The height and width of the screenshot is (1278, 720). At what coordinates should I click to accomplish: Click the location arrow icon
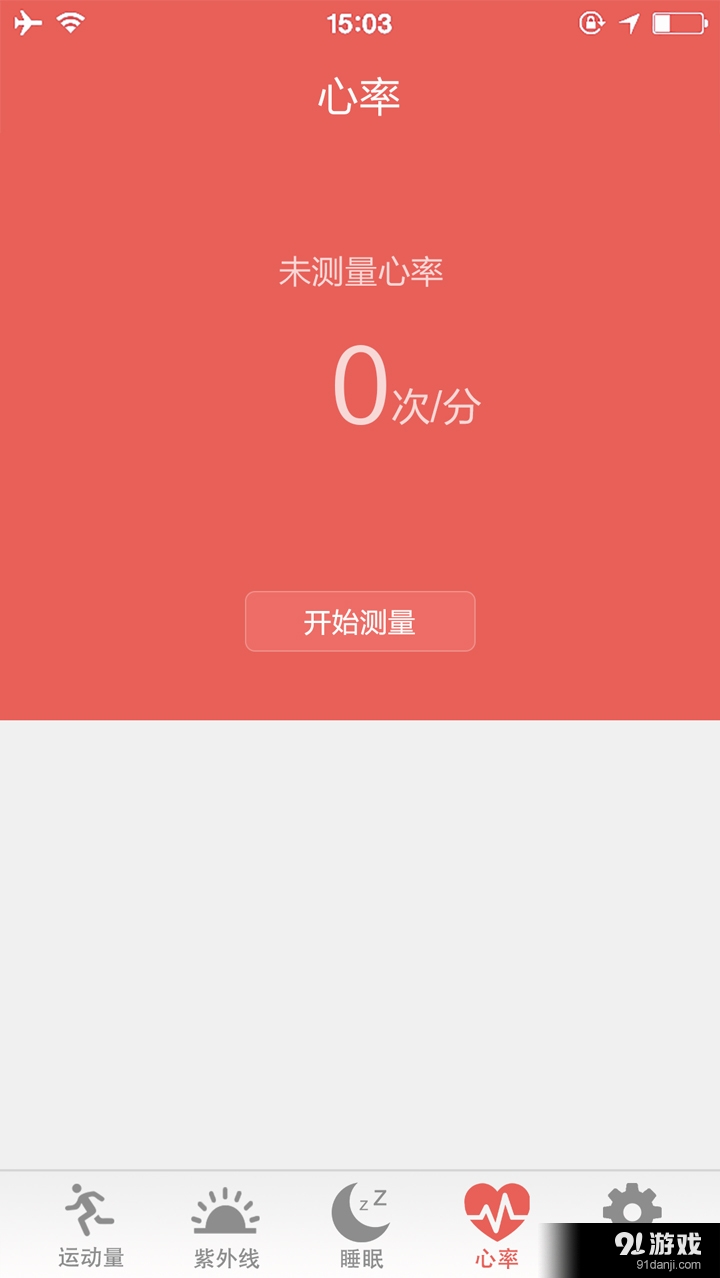tap(629, 23)
